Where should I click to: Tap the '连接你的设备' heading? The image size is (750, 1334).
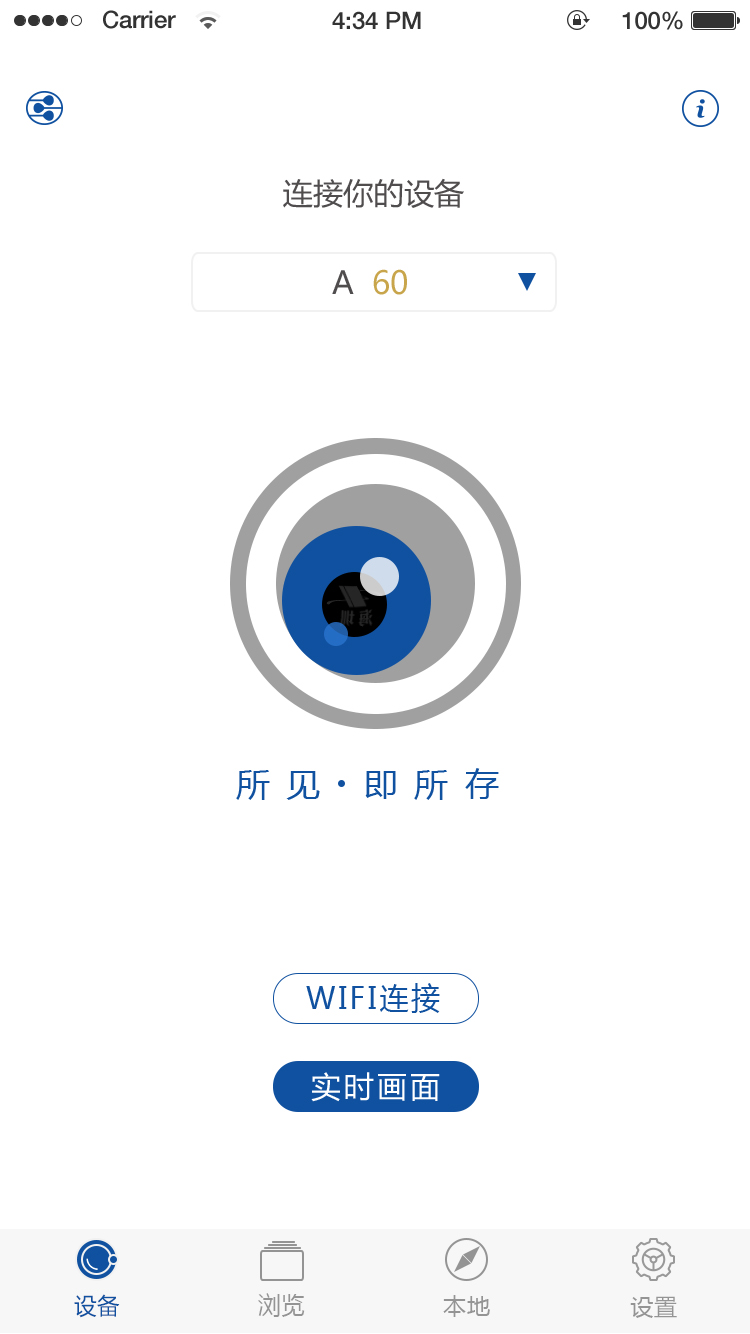374,195
